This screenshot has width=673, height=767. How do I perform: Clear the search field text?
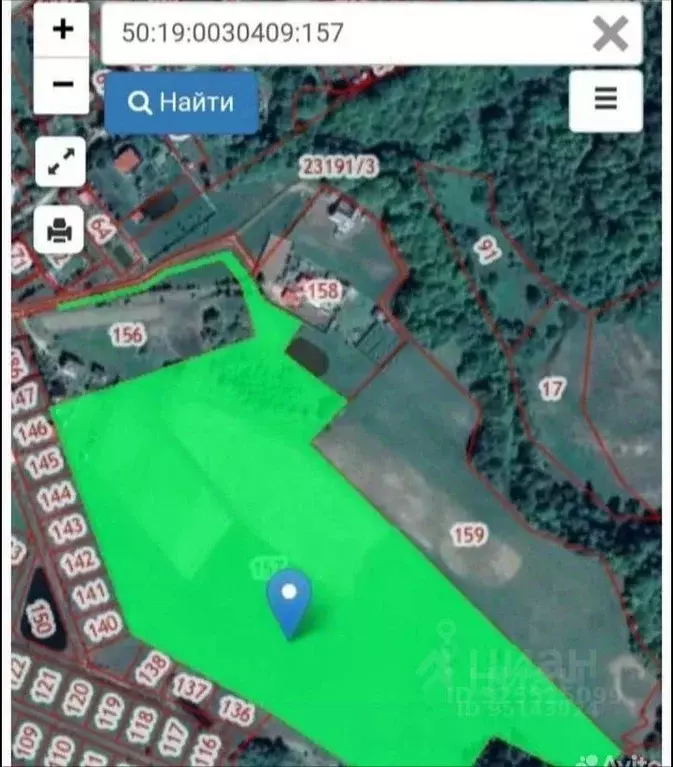pyautogui.click(x=610, y=34)
